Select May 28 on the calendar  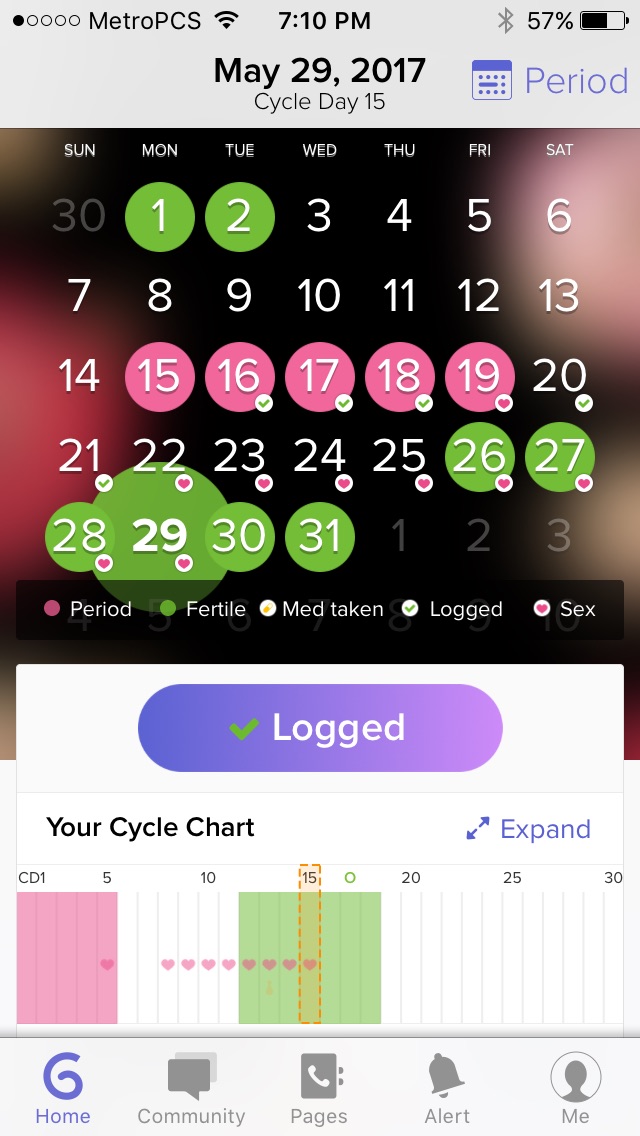click(x=79, y=537)
